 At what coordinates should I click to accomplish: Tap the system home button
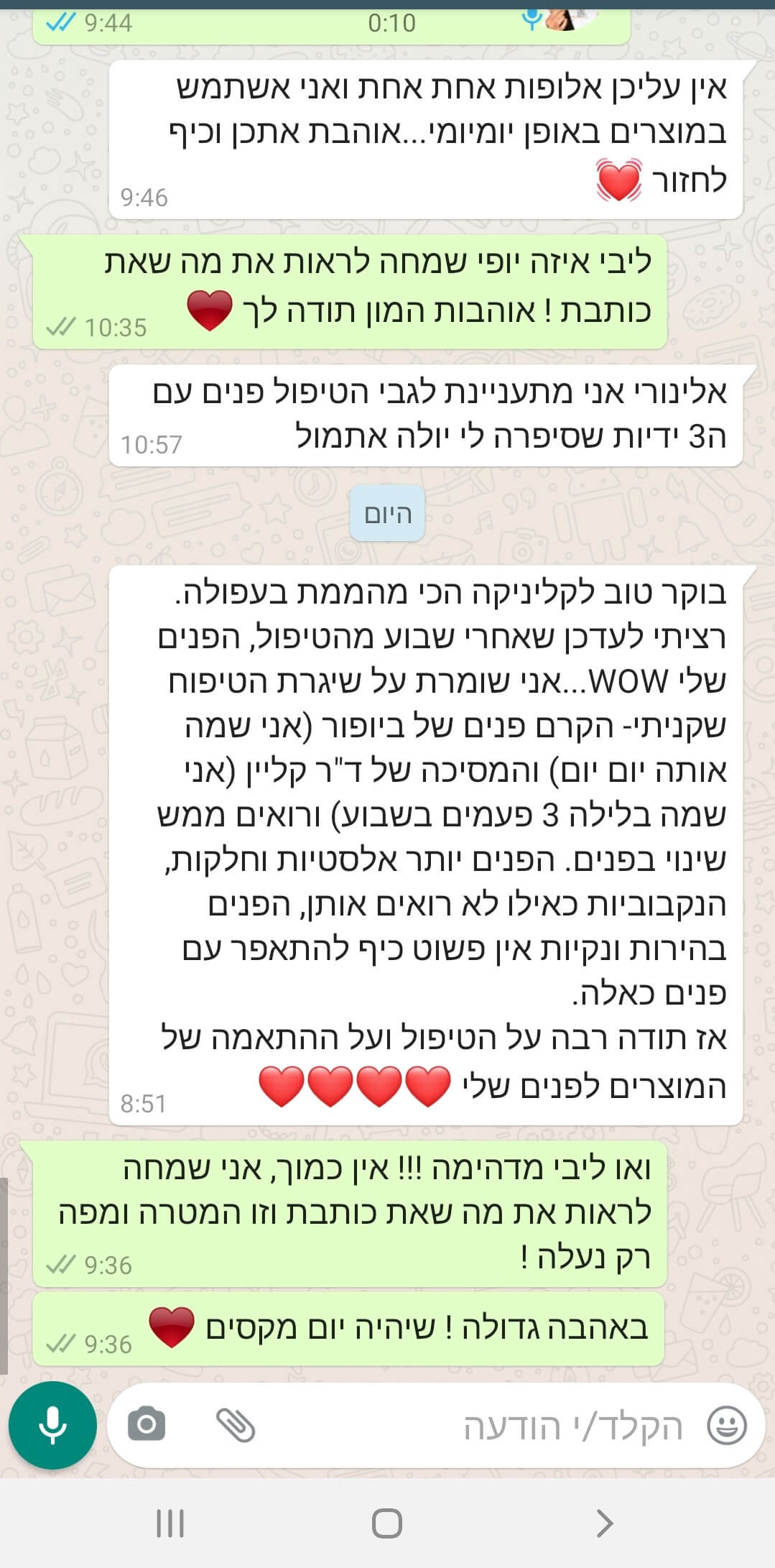(x=387, y=1523)
